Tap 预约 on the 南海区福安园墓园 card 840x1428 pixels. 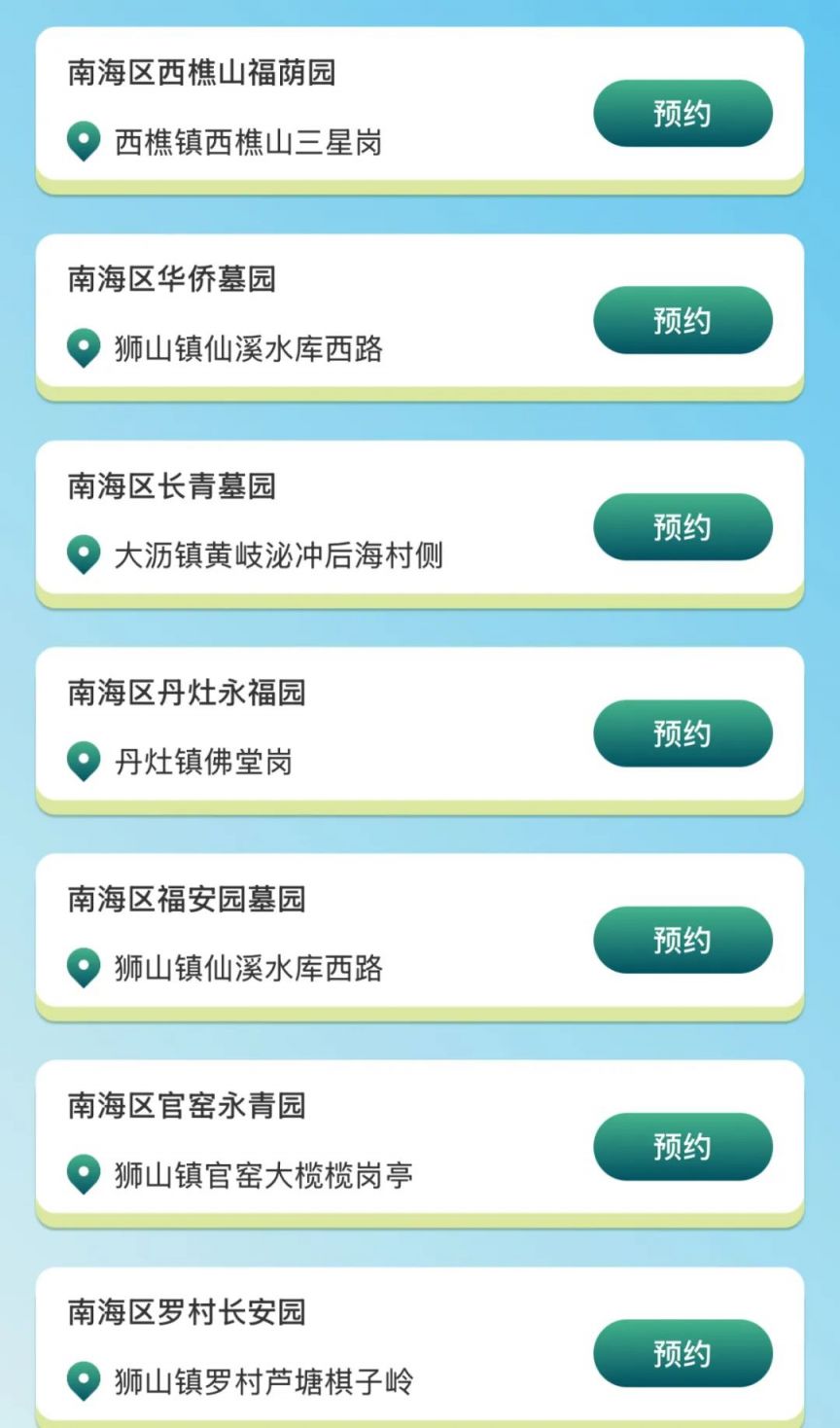pos(682,940)
